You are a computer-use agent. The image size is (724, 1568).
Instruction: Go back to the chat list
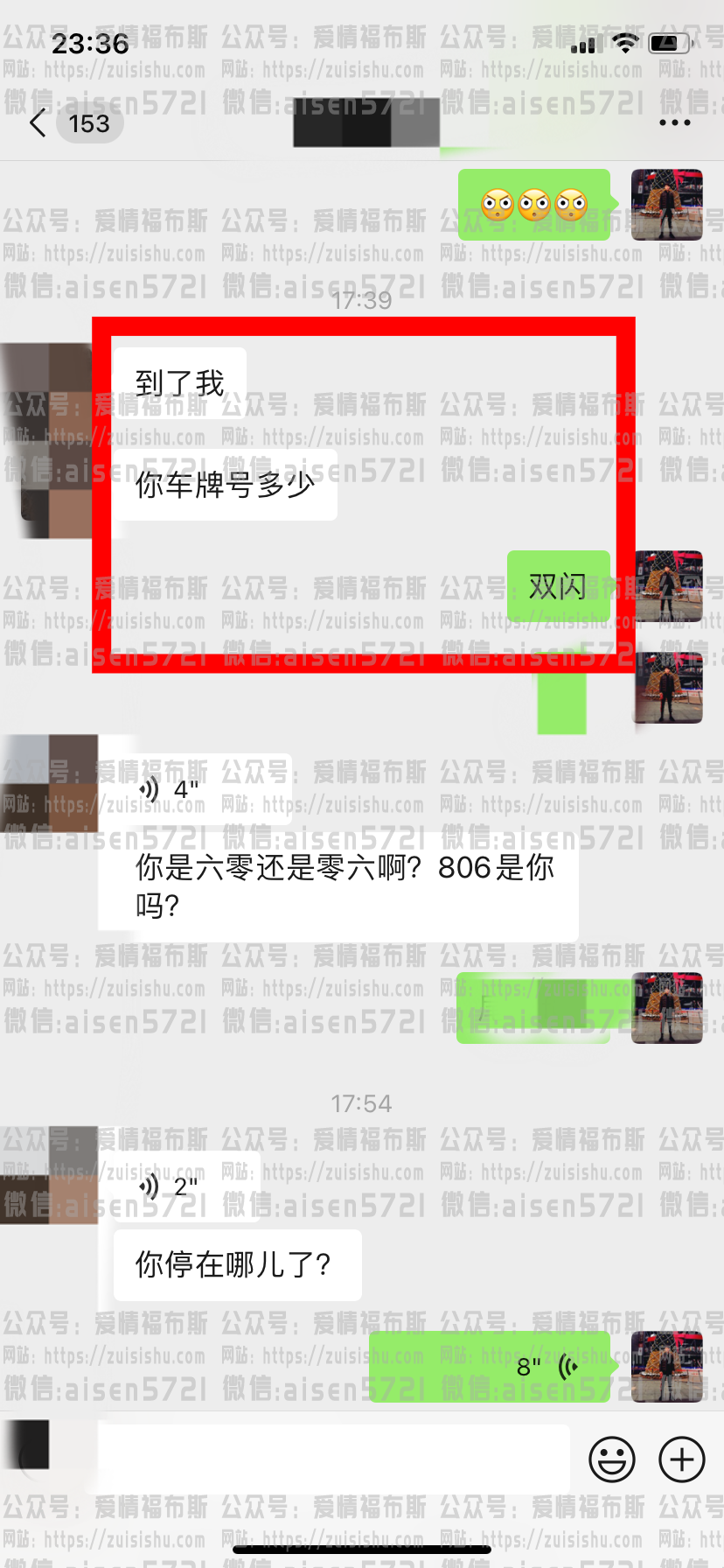tap(38, 123)
